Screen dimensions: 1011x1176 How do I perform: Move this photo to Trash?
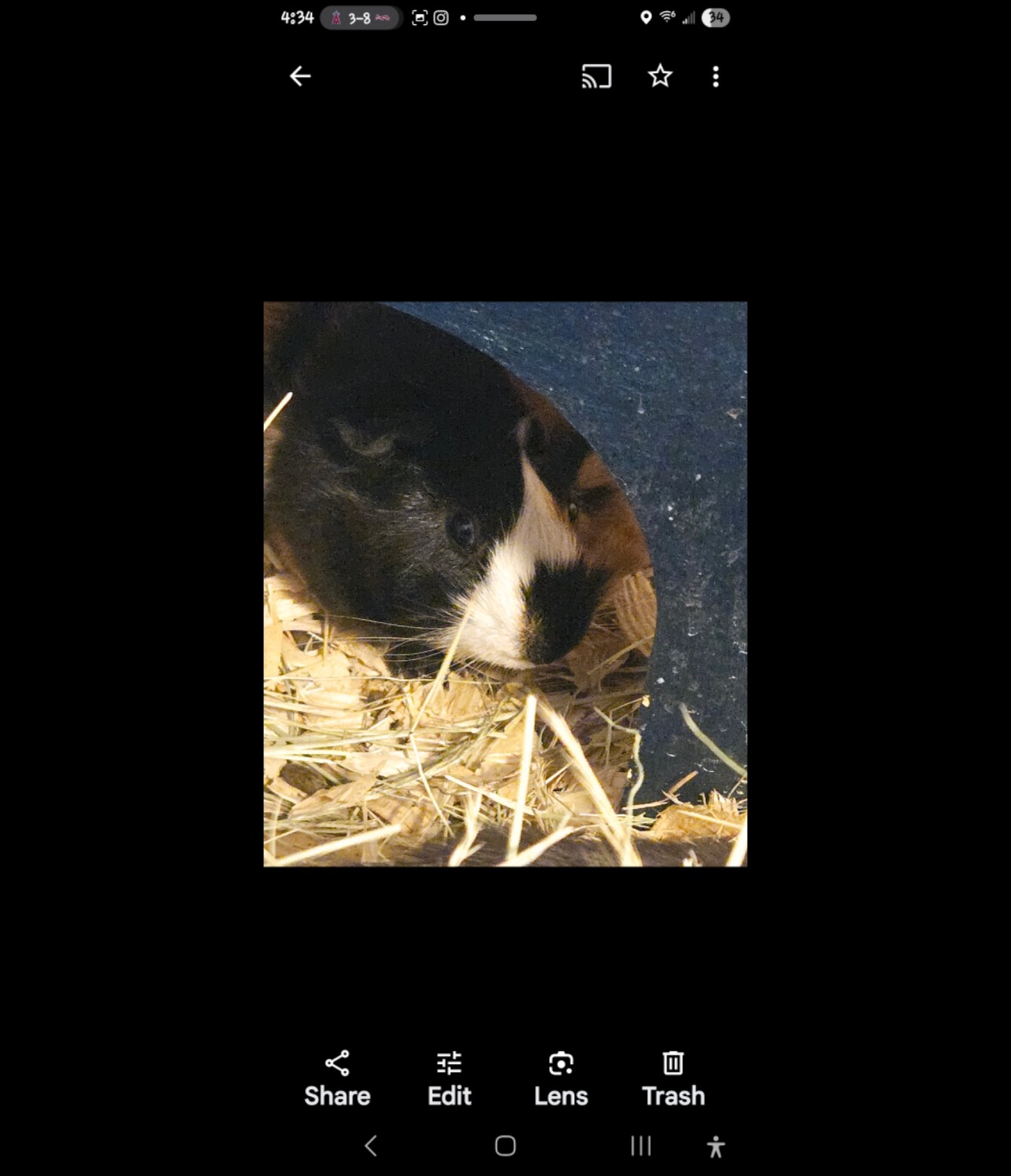(x=673, y=1078)
